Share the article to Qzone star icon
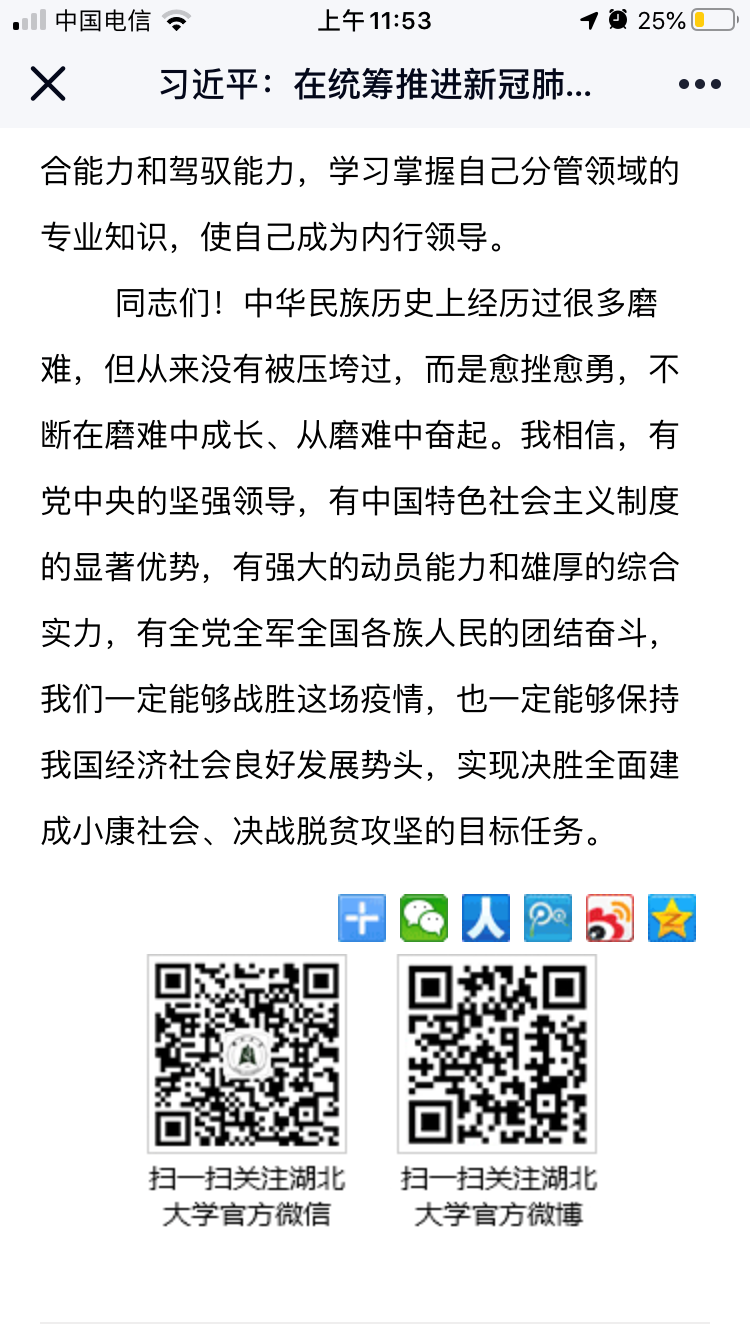The image size is (750, 1334). point(672,918)
